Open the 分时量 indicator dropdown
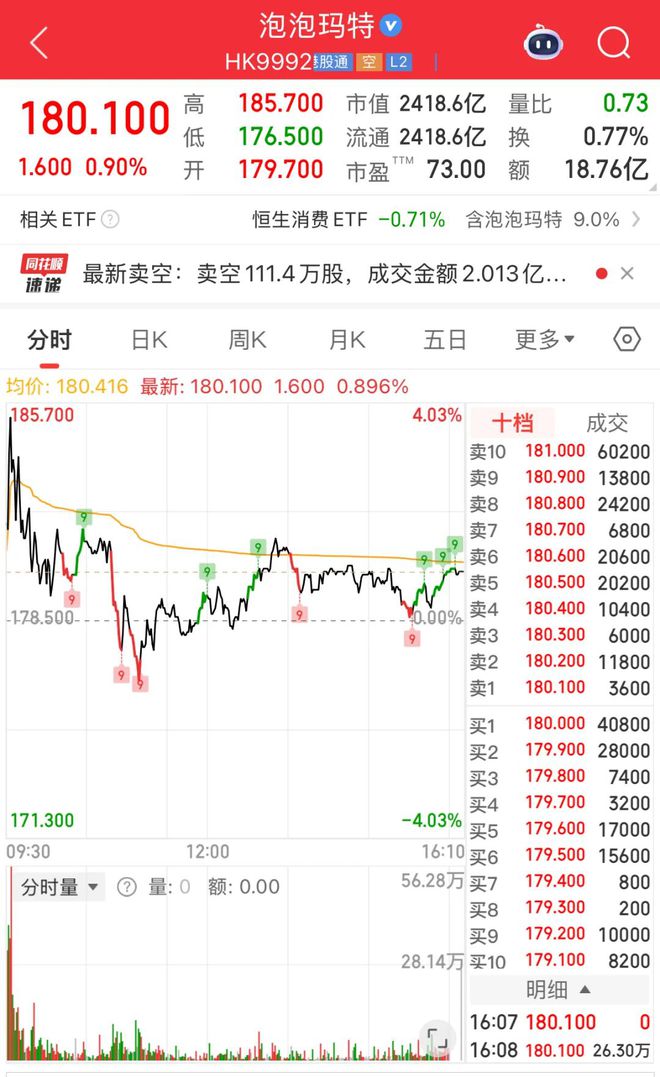Screen dimensions: 660x1077 pos(60,887)
